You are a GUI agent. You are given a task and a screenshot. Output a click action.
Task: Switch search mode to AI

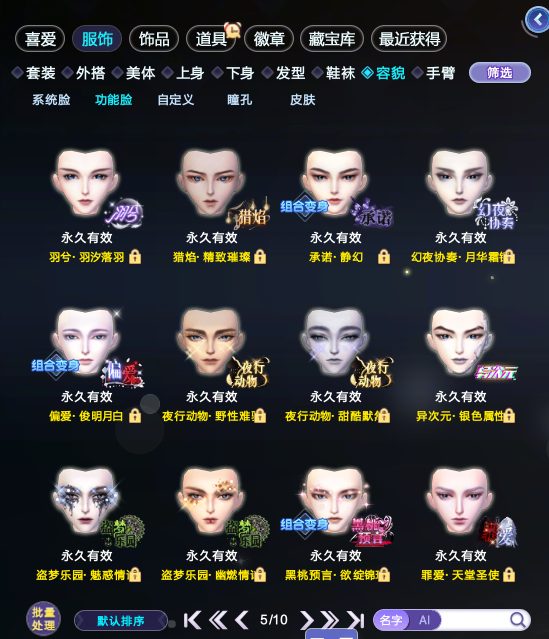click(424, 620)
